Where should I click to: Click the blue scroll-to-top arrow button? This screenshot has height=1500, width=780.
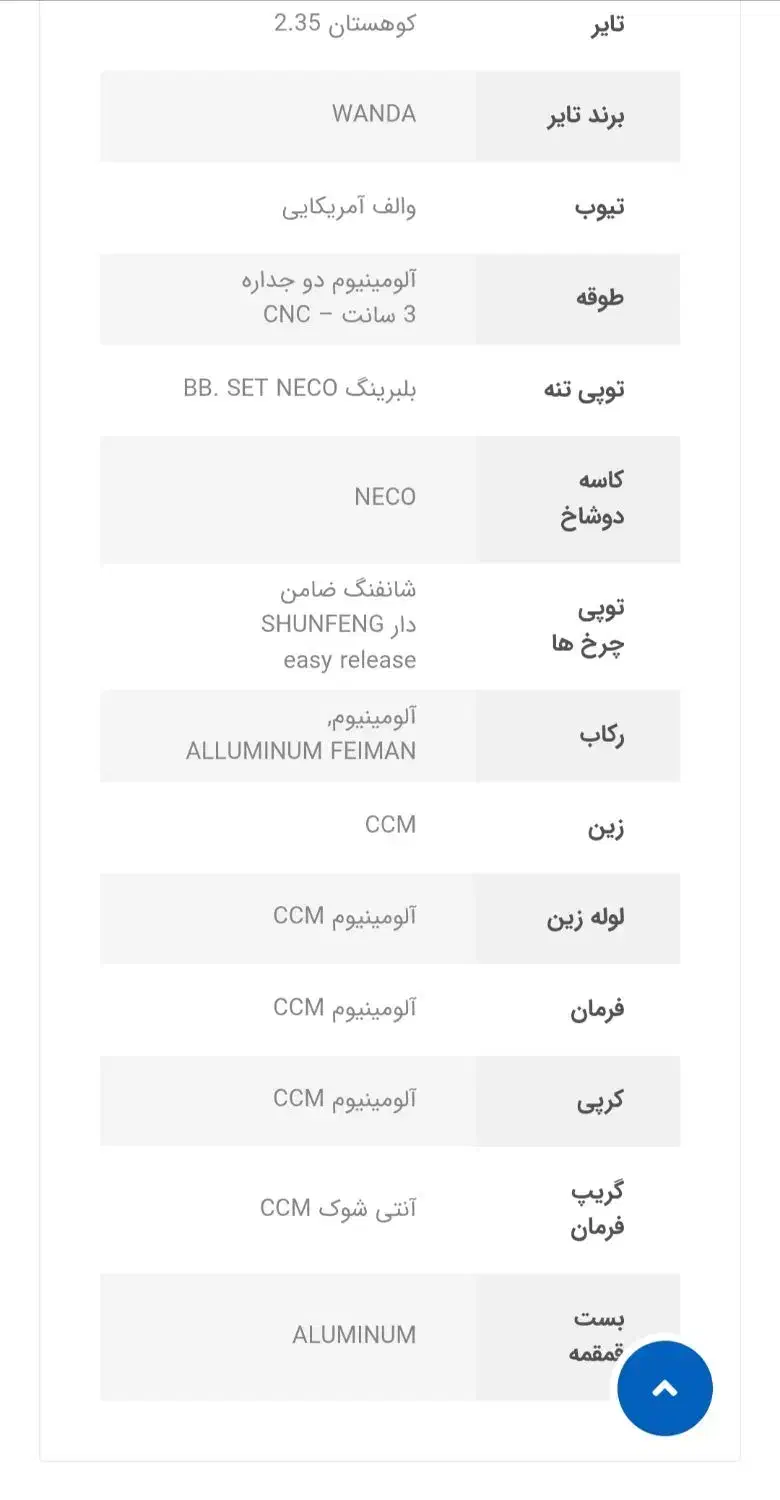point(664,1388)
